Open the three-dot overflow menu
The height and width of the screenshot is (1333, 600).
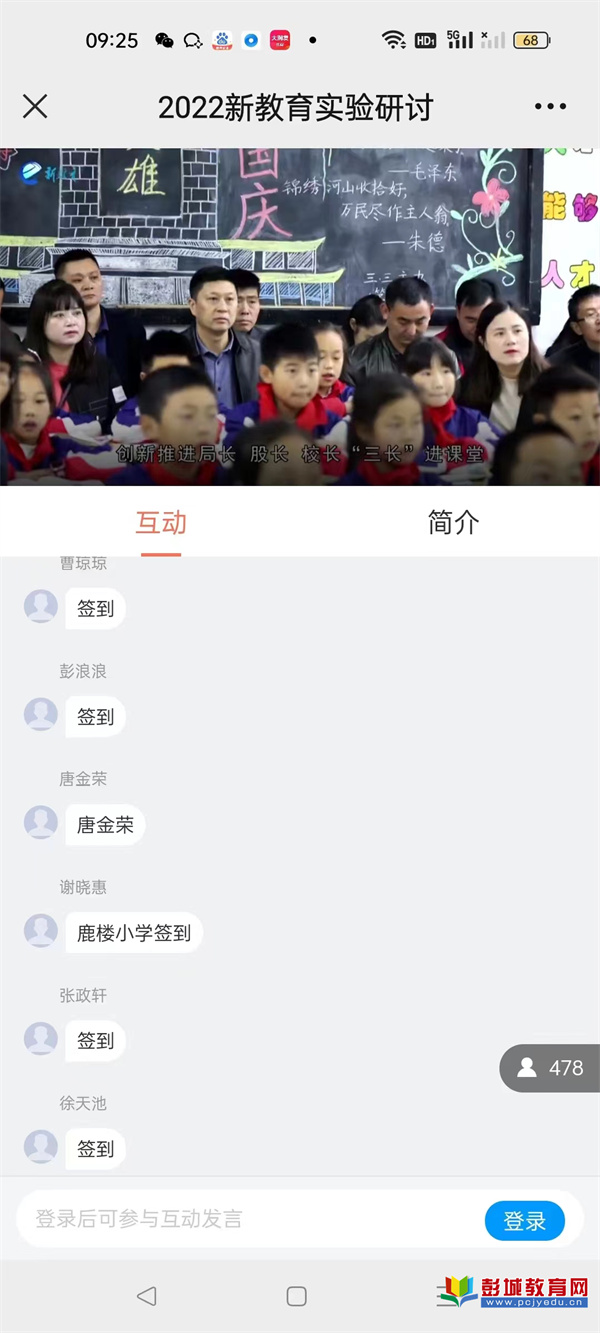click(x=550, y=107)
